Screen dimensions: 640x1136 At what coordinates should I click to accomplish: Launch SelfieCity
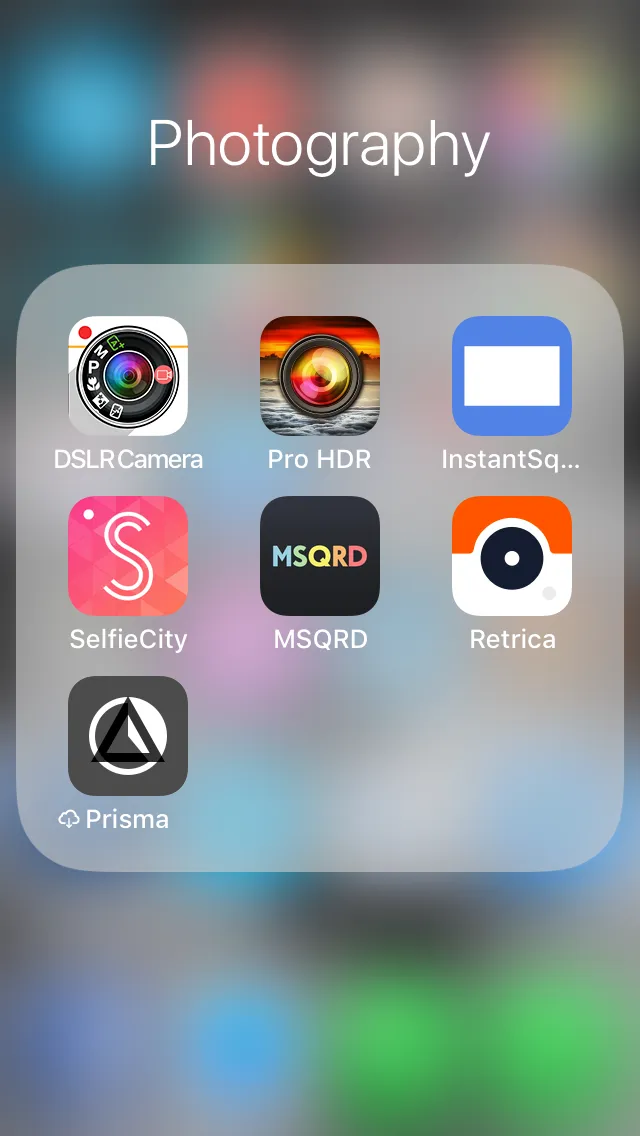128,556
